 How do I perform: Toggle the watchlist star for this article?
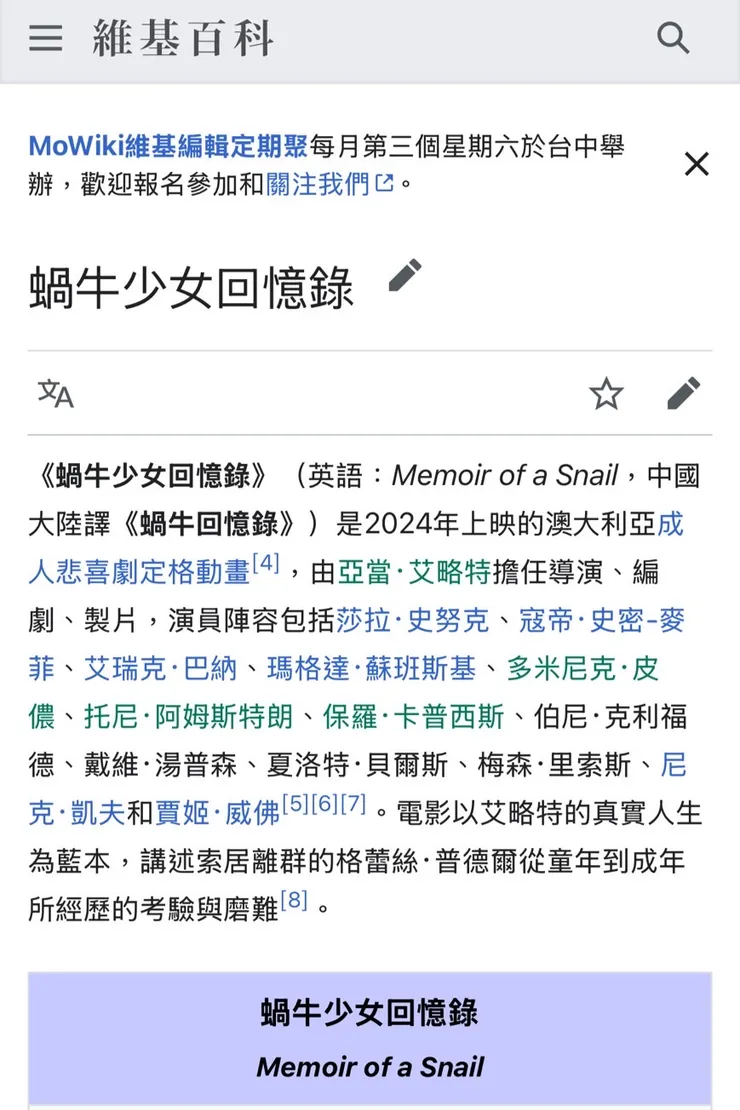click(x=607, y=394)
